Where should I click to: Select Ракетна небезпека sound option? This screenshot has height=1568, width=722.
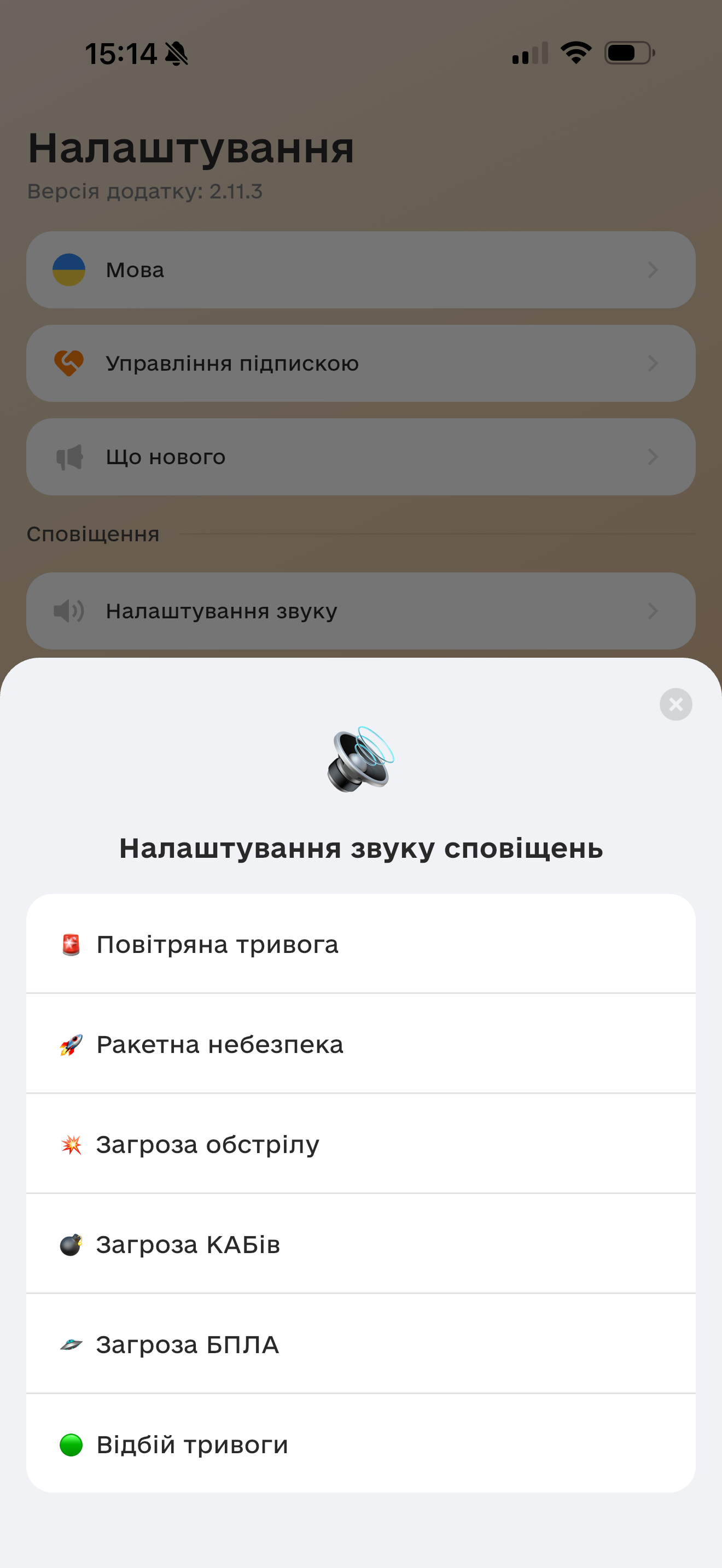[x=361, y=1043]
